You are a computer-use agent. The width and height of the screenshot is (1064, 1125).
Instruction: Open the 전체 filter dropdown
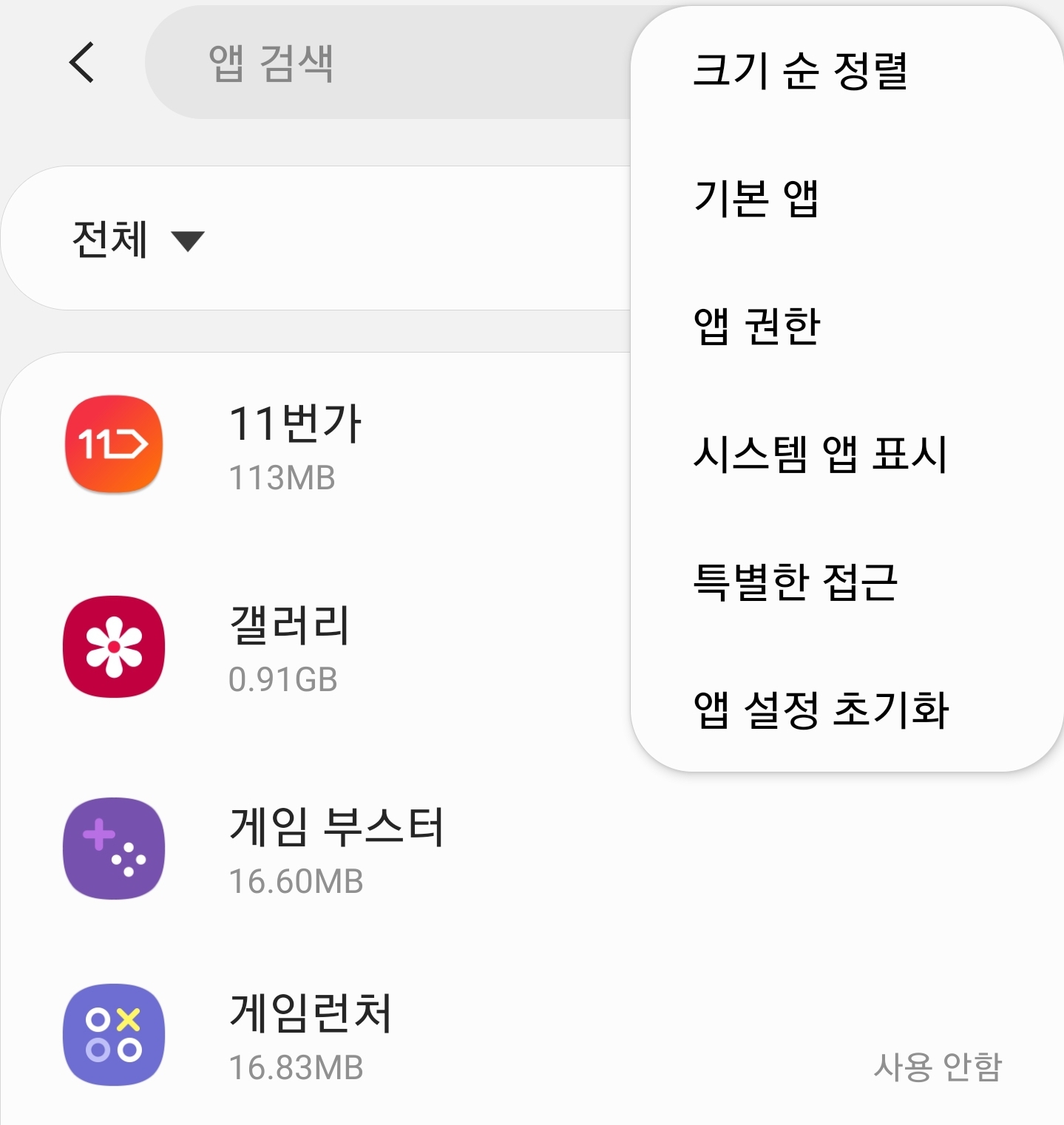pyautogui.click(x=138, y=239)
